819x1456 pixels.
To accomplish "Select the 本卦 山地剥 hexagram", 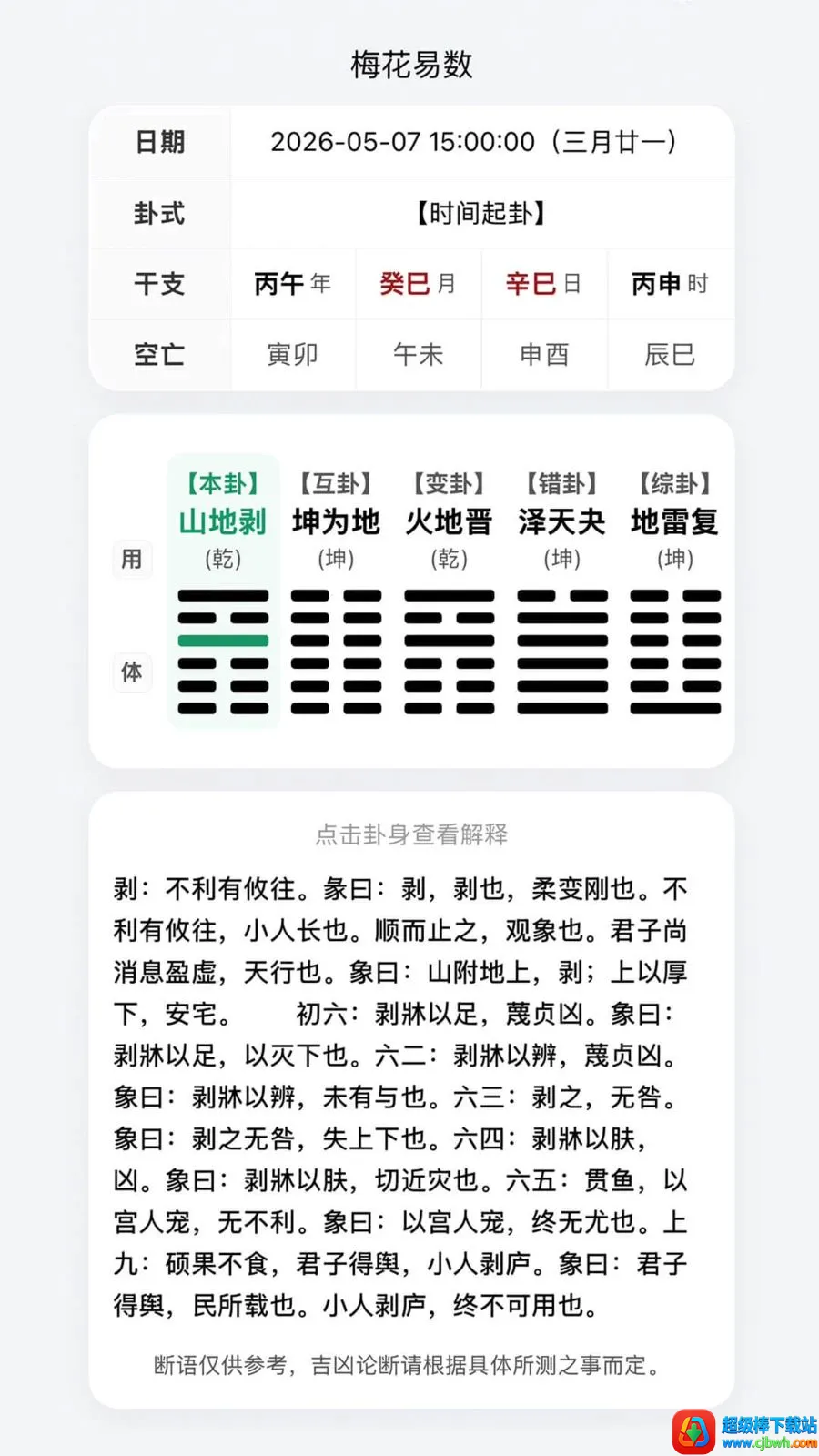I will (223, 591).
